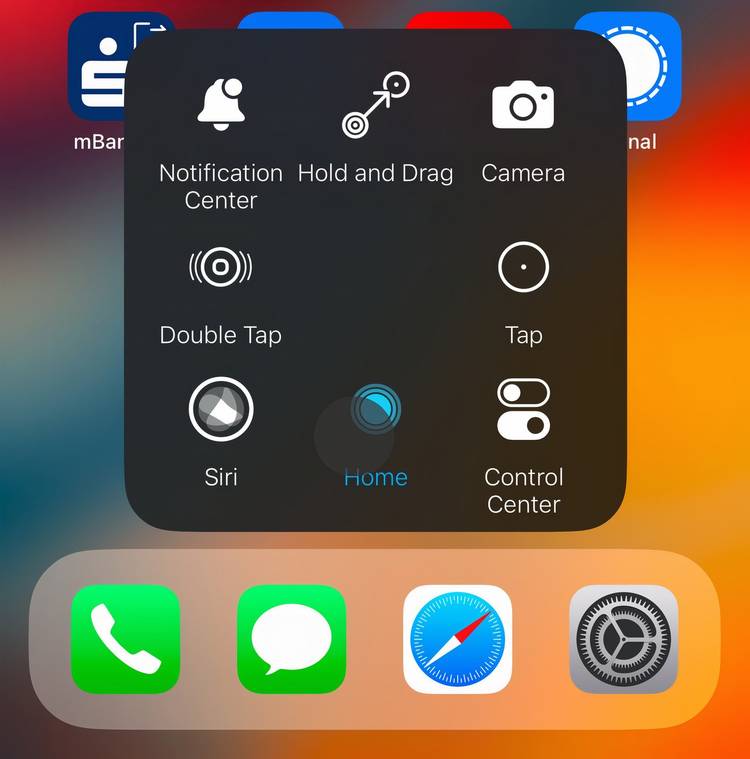Open Notification Center from AssistiveTouch menu

221,103
